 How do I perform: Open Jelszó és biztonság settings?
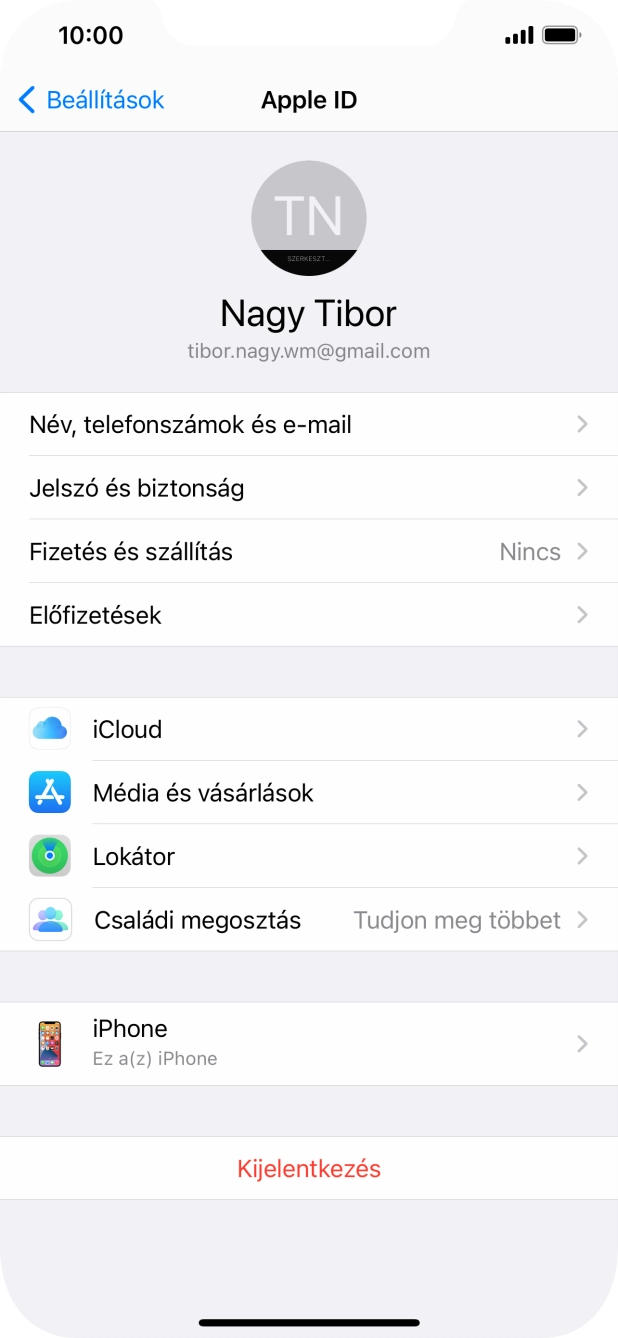[309, 488]
